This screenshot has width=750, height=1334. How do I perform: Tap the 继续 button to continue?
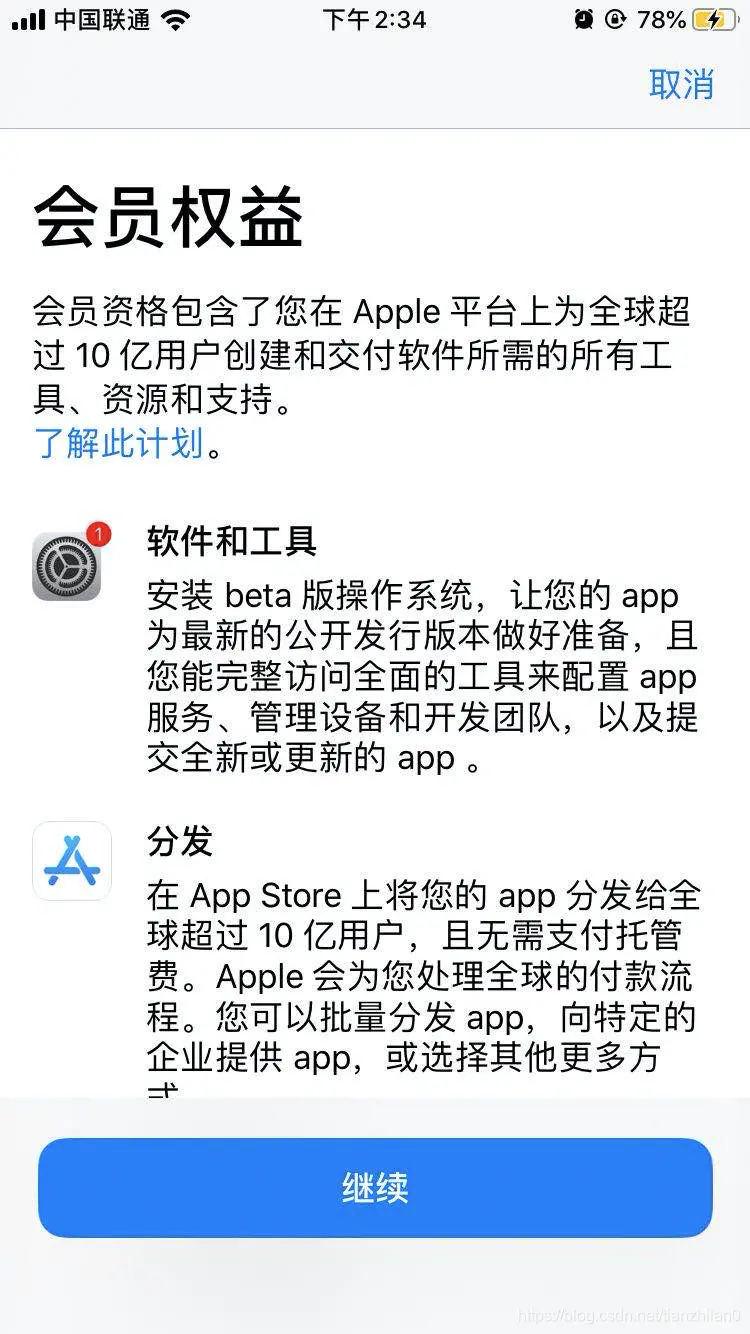(x=375, y=1187)
